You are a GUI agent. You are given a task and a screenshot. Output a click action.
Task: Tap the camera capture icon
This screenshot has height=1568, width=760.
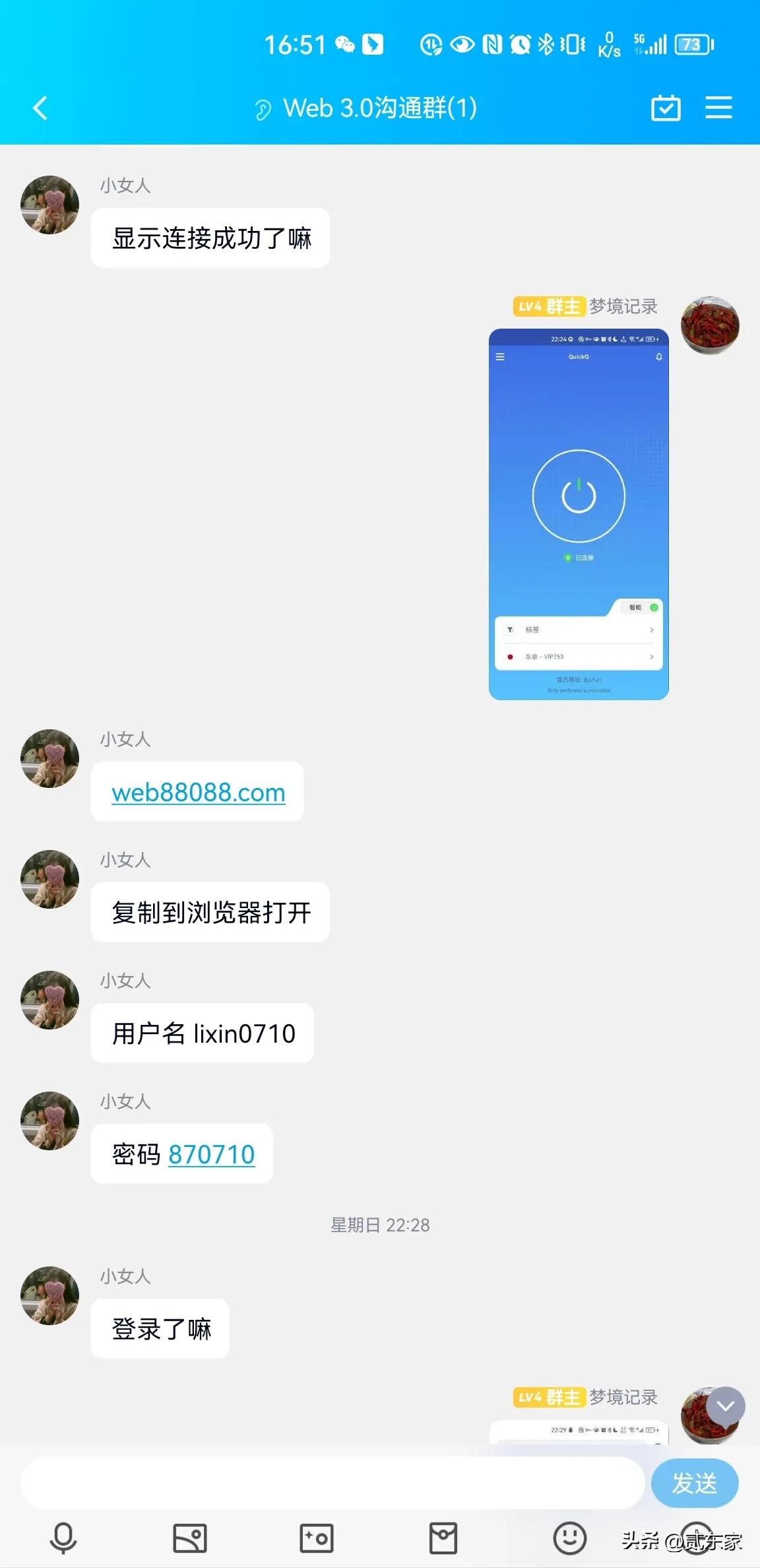click(317, 1538)
